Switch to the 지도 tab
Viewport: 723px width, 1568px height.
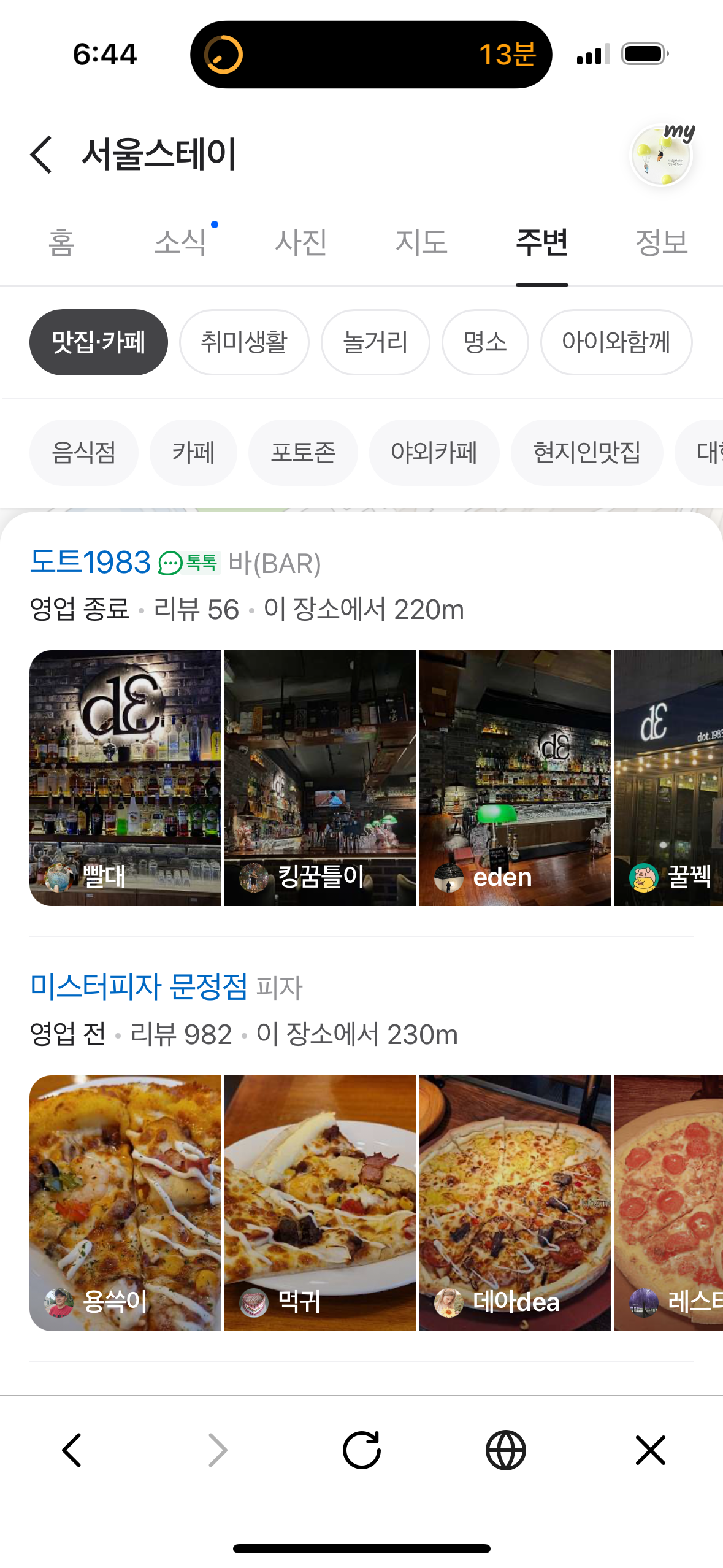[421, 242]
